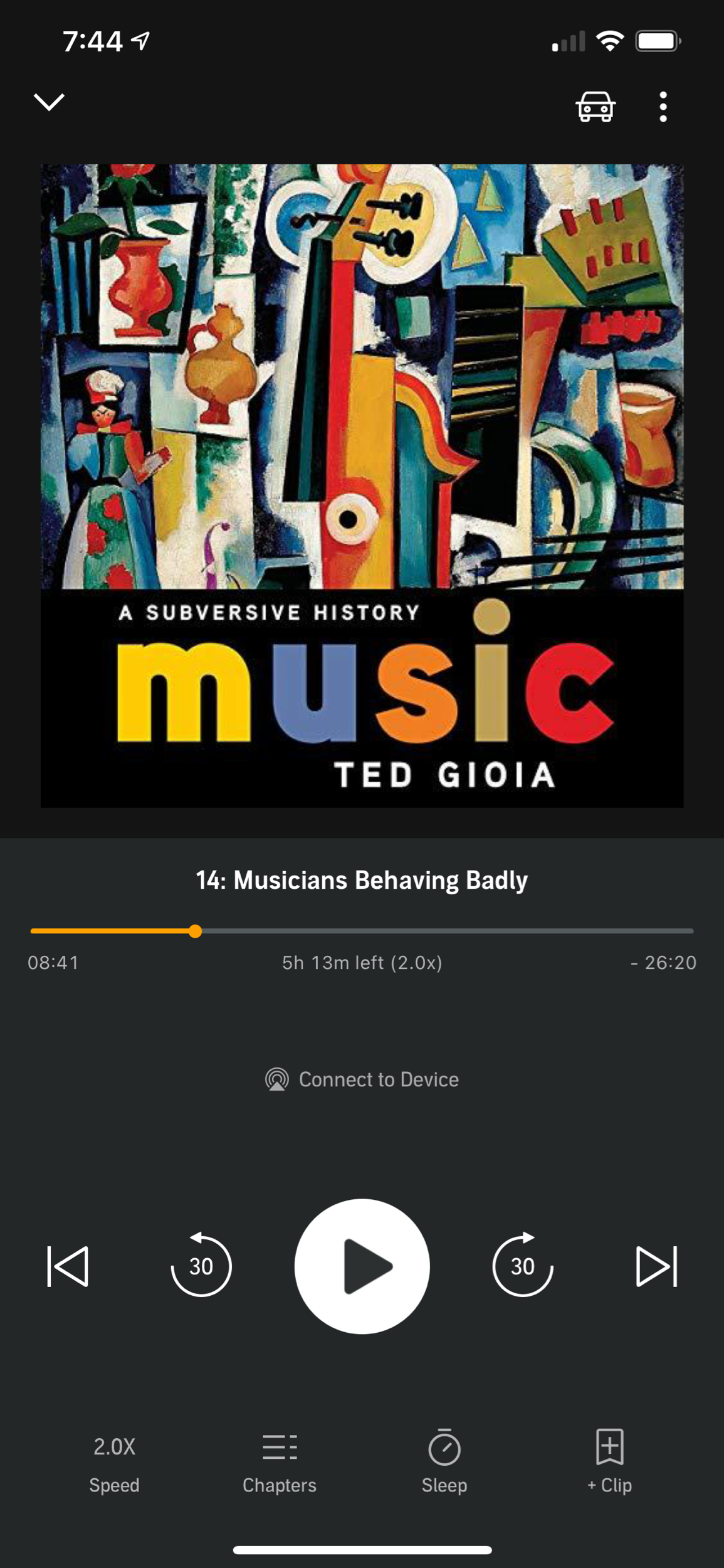Tap the chapter progress slider
This screenshot has height=1568, width=724.
click(x=362, y=931)
